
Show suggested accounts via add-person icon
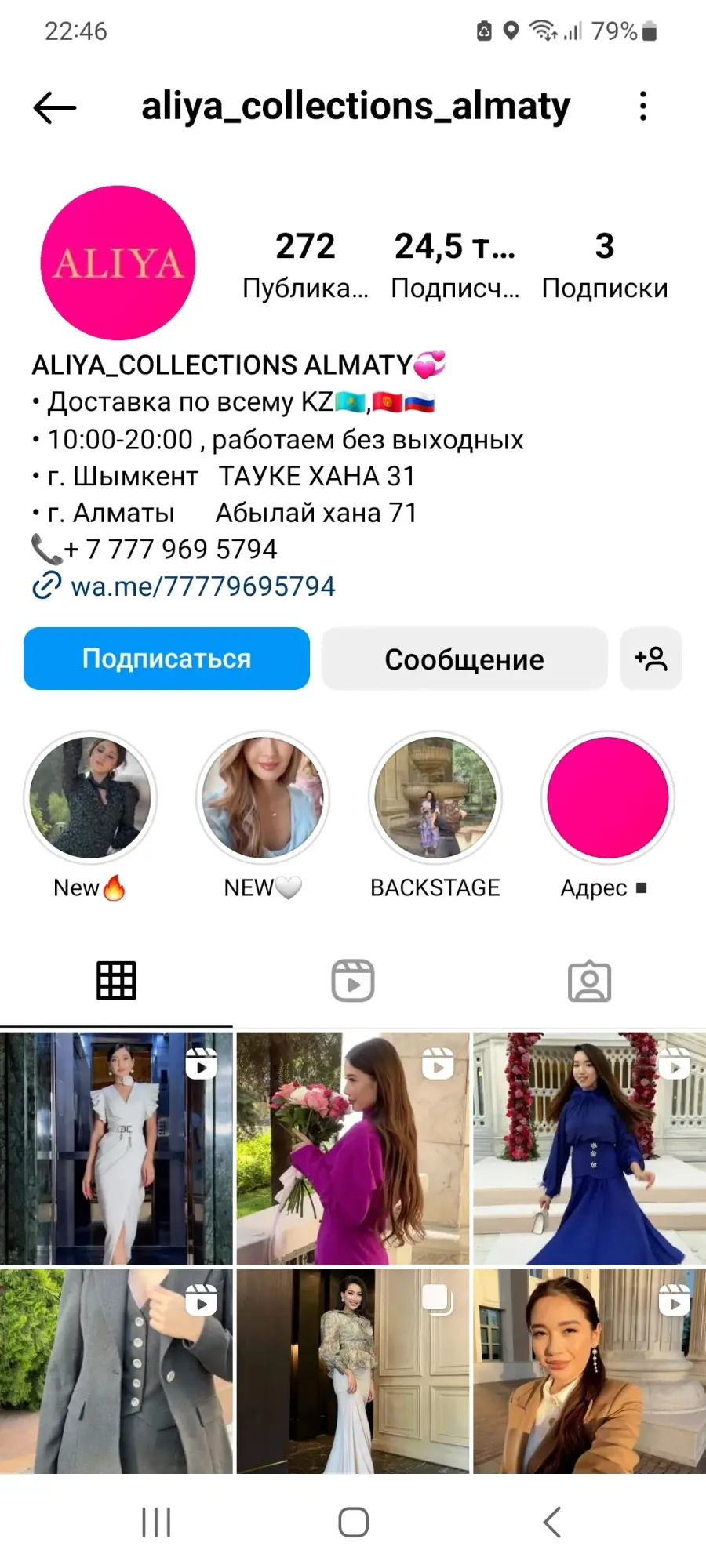pos(651,659)
